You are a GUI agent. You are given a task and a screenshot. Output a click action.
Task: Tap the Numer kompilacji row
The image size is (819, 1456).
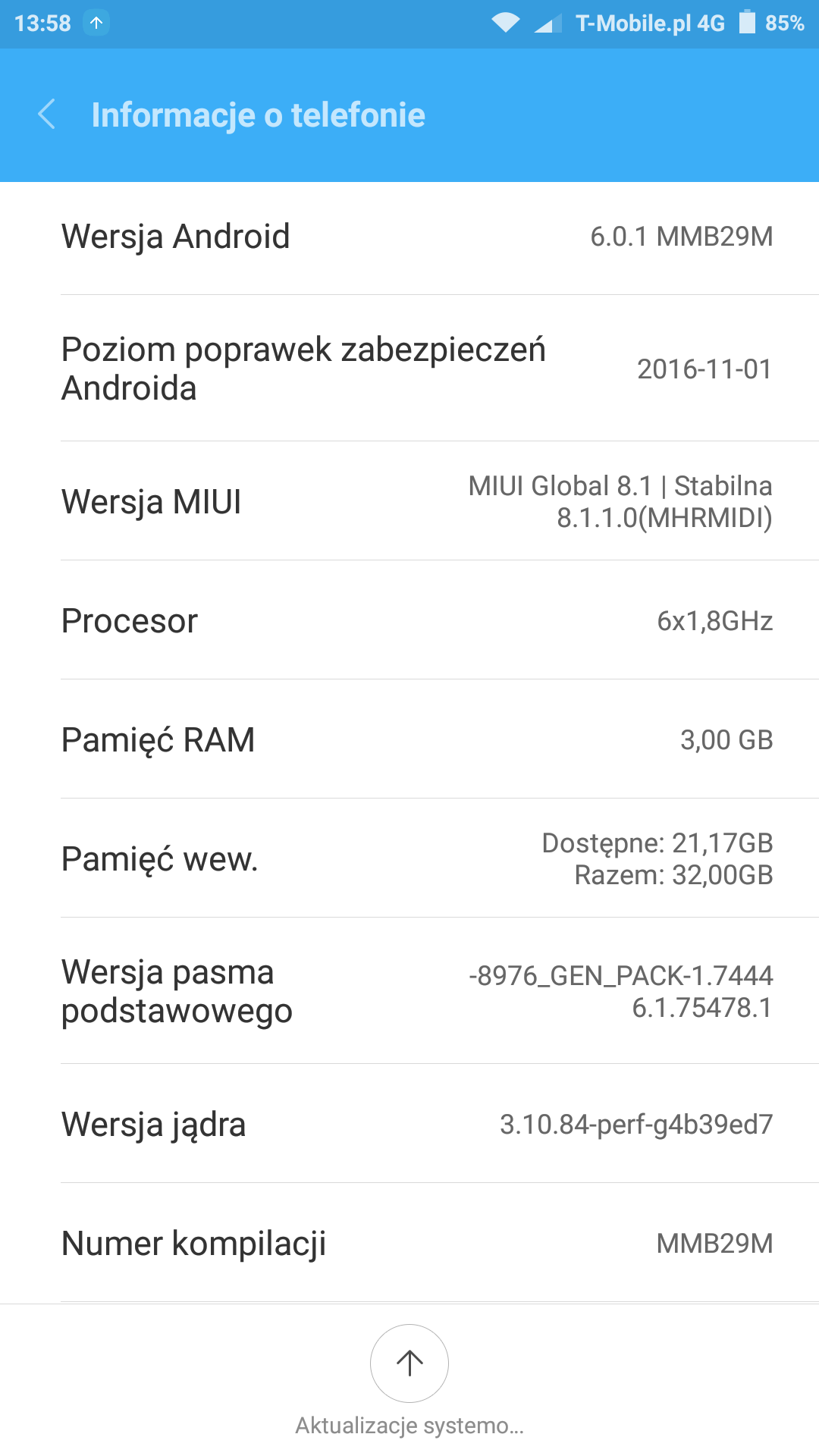point(409,1243)
